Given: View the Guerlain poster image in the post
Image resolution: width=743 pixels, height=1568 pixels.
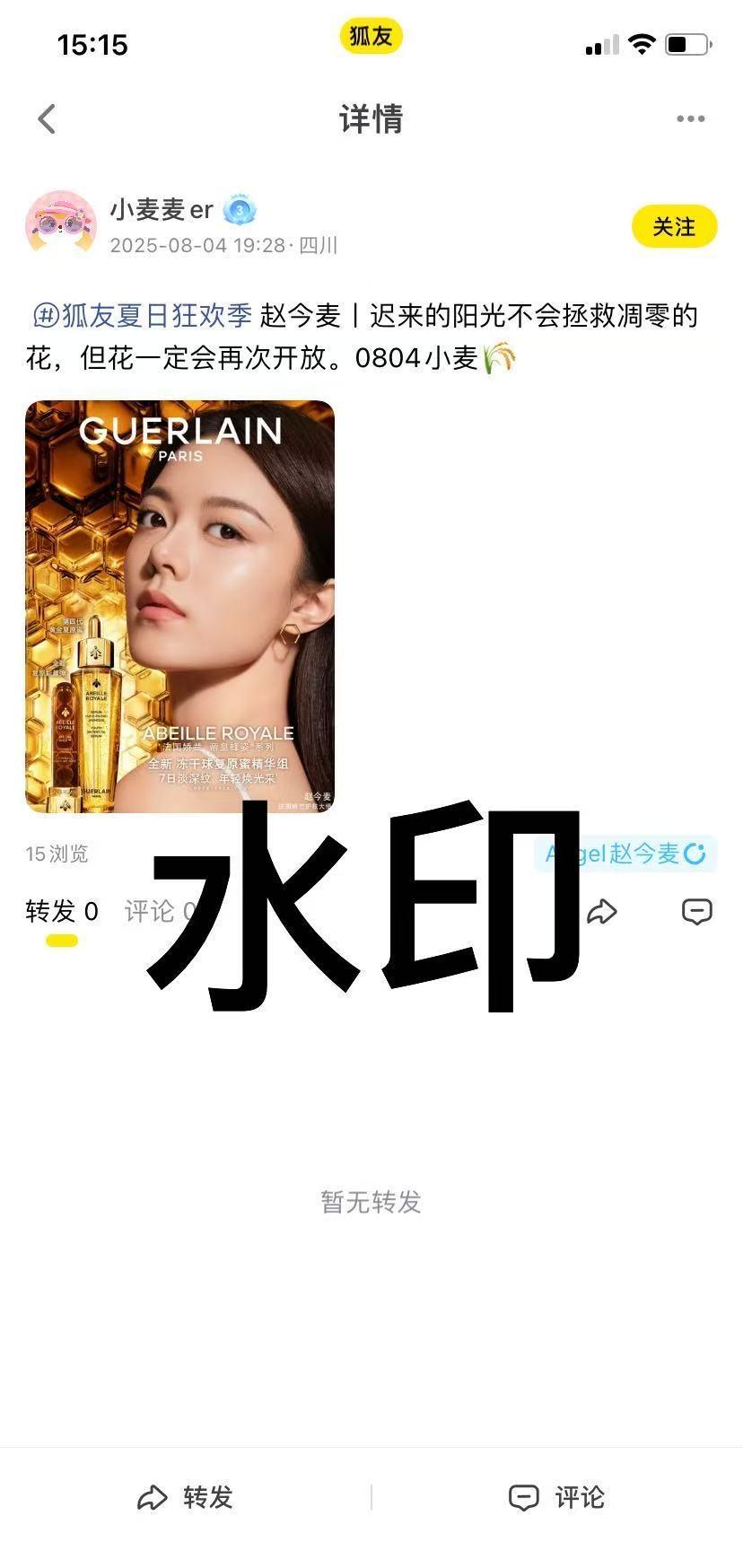Looking at the screenshot, I should coord(179,607).
